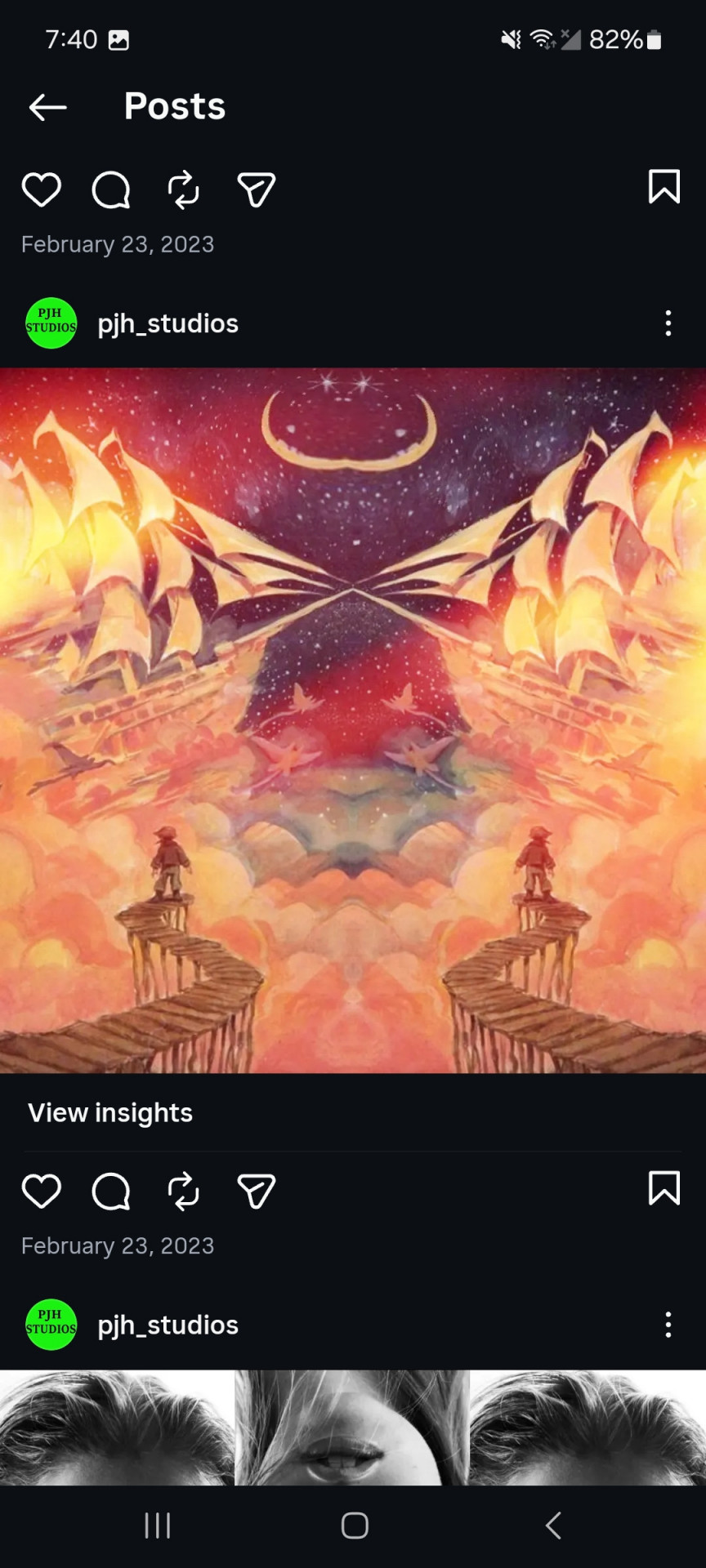Open overflow menu above the black-and-white photos
Viewport: 706px width, 1568px height.
click(668, 1325)
